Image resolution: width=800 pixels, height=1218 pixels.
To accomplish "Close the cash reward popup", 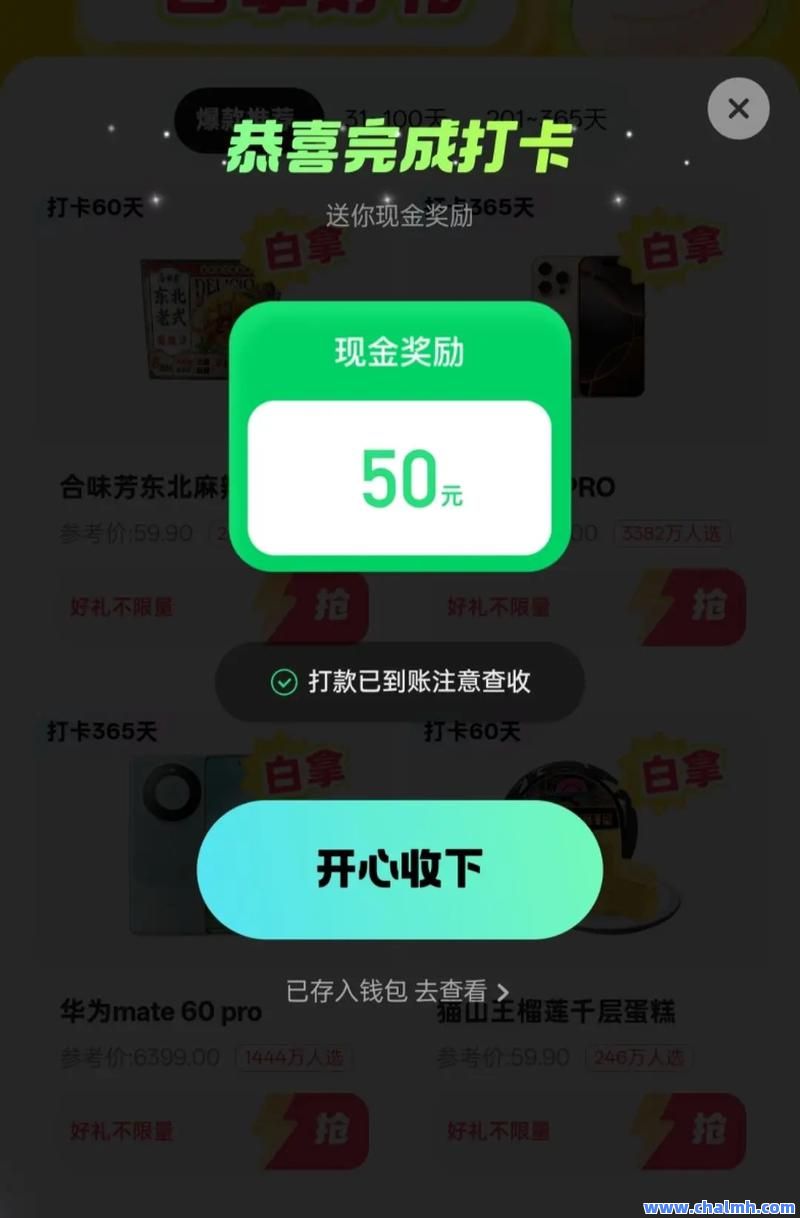I will coord(738,108).
